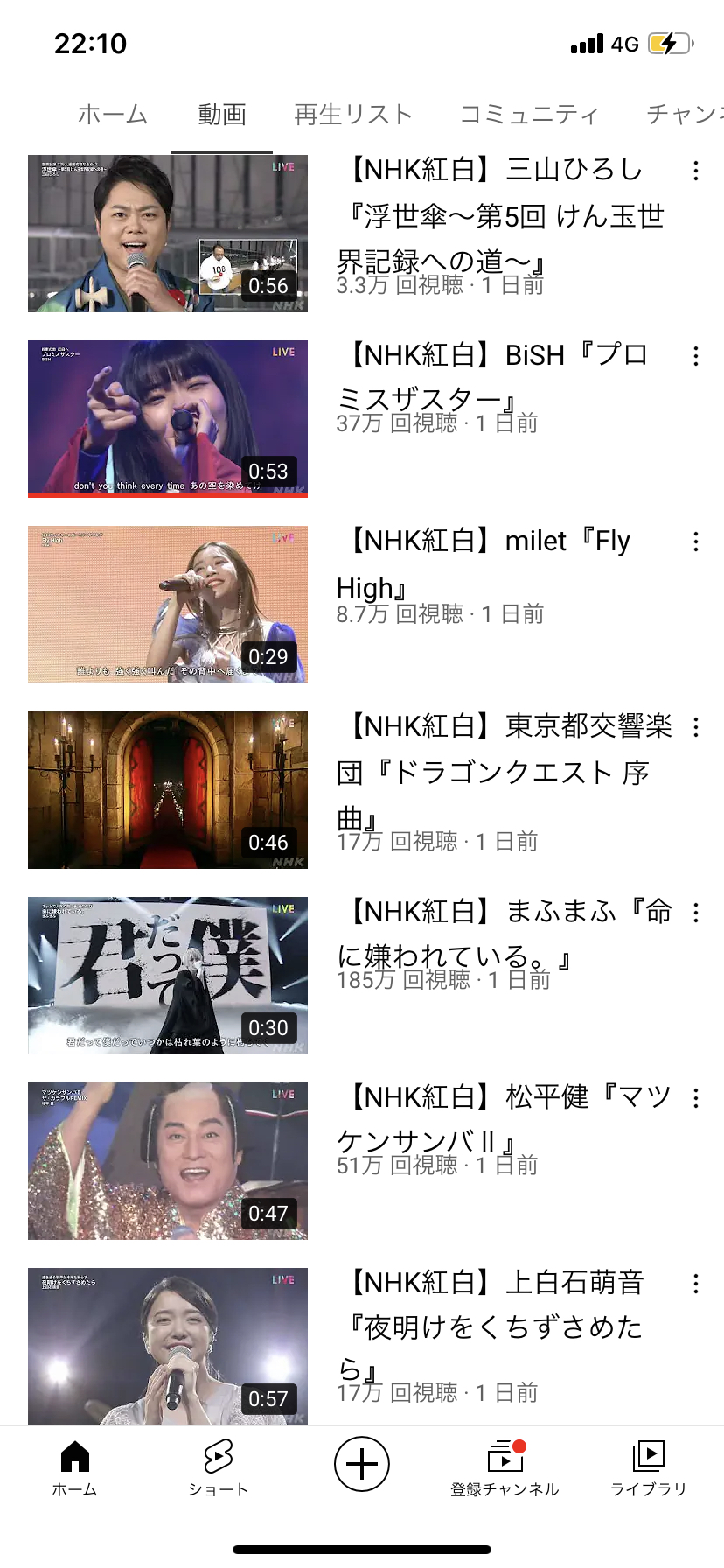Viewport: 724px width, 1568px height.
Task: Tap the plus create button
Action: coord(362,1464)
